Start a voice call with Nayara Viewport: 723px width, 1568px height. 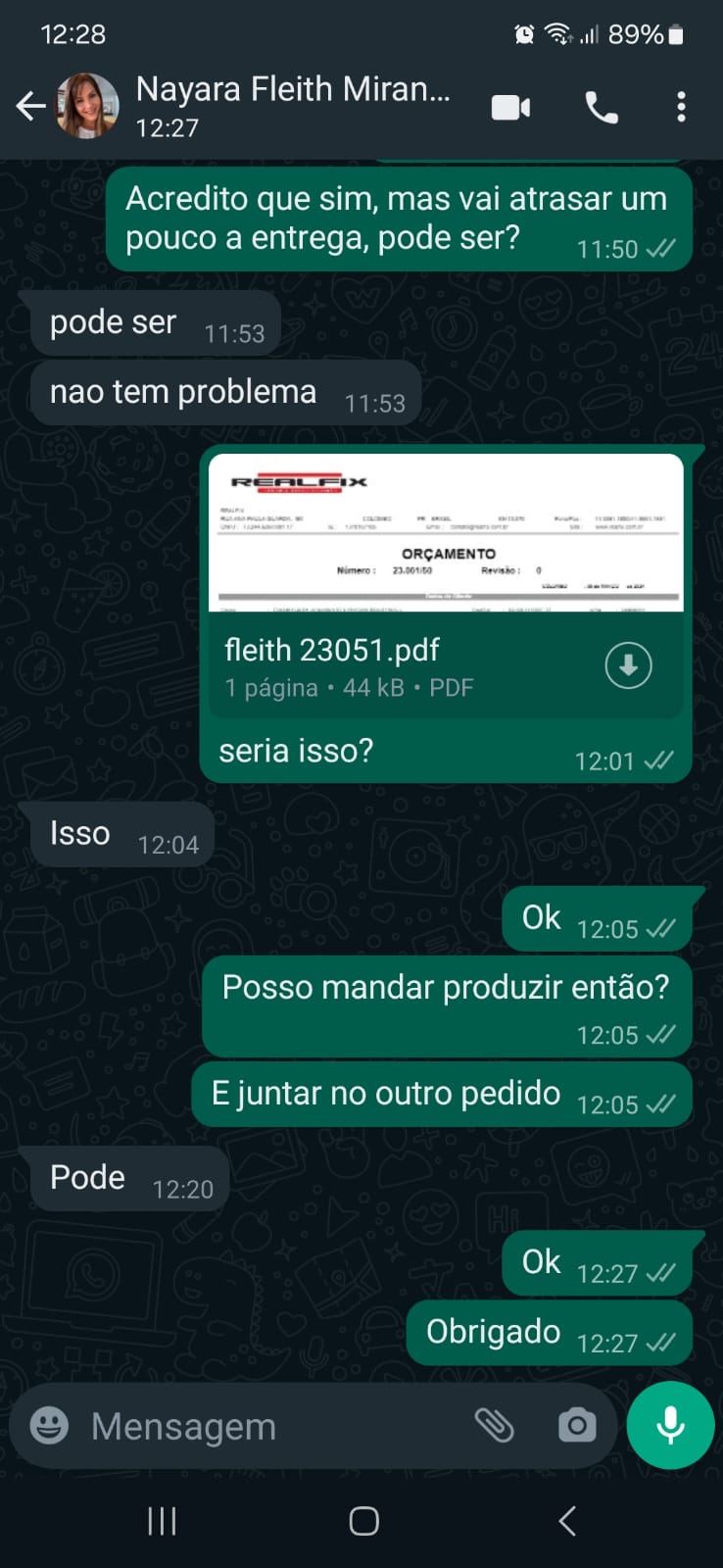coord(602,107)
